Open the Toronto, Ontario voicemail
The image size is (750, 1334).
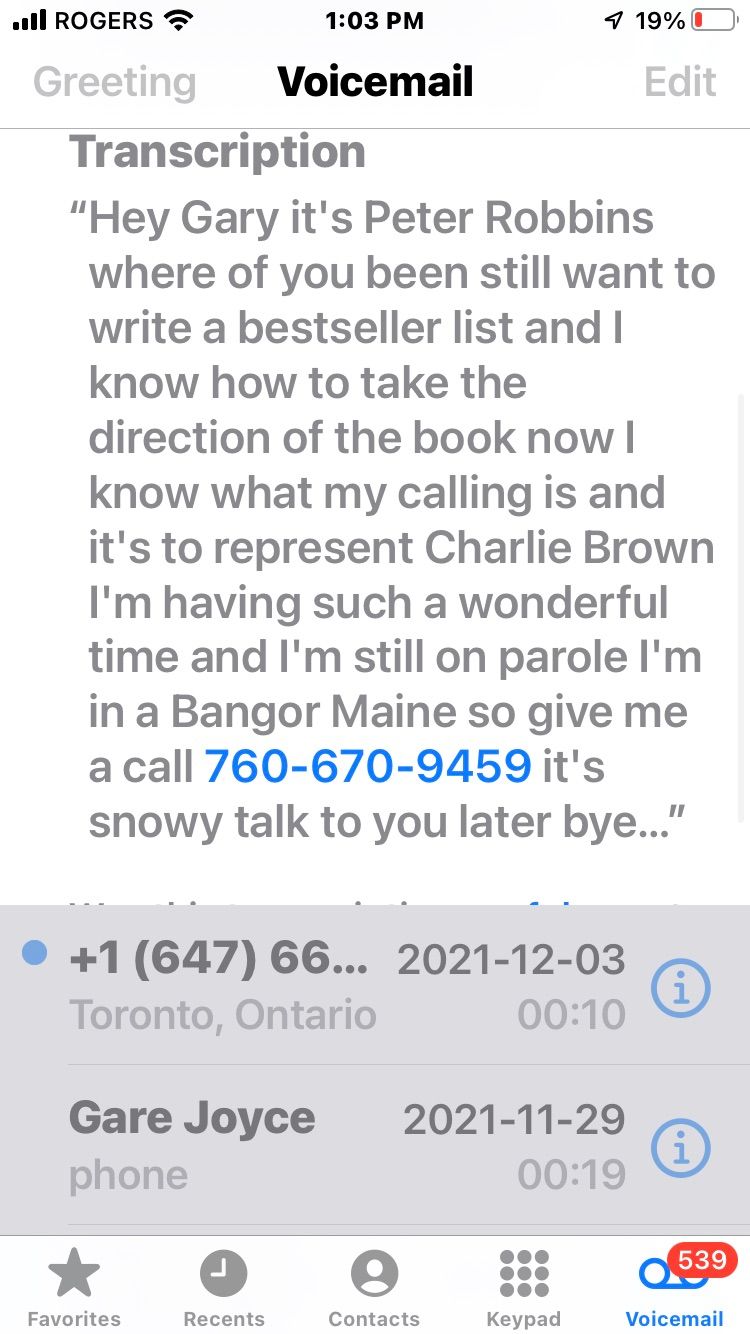coord(300,986)
